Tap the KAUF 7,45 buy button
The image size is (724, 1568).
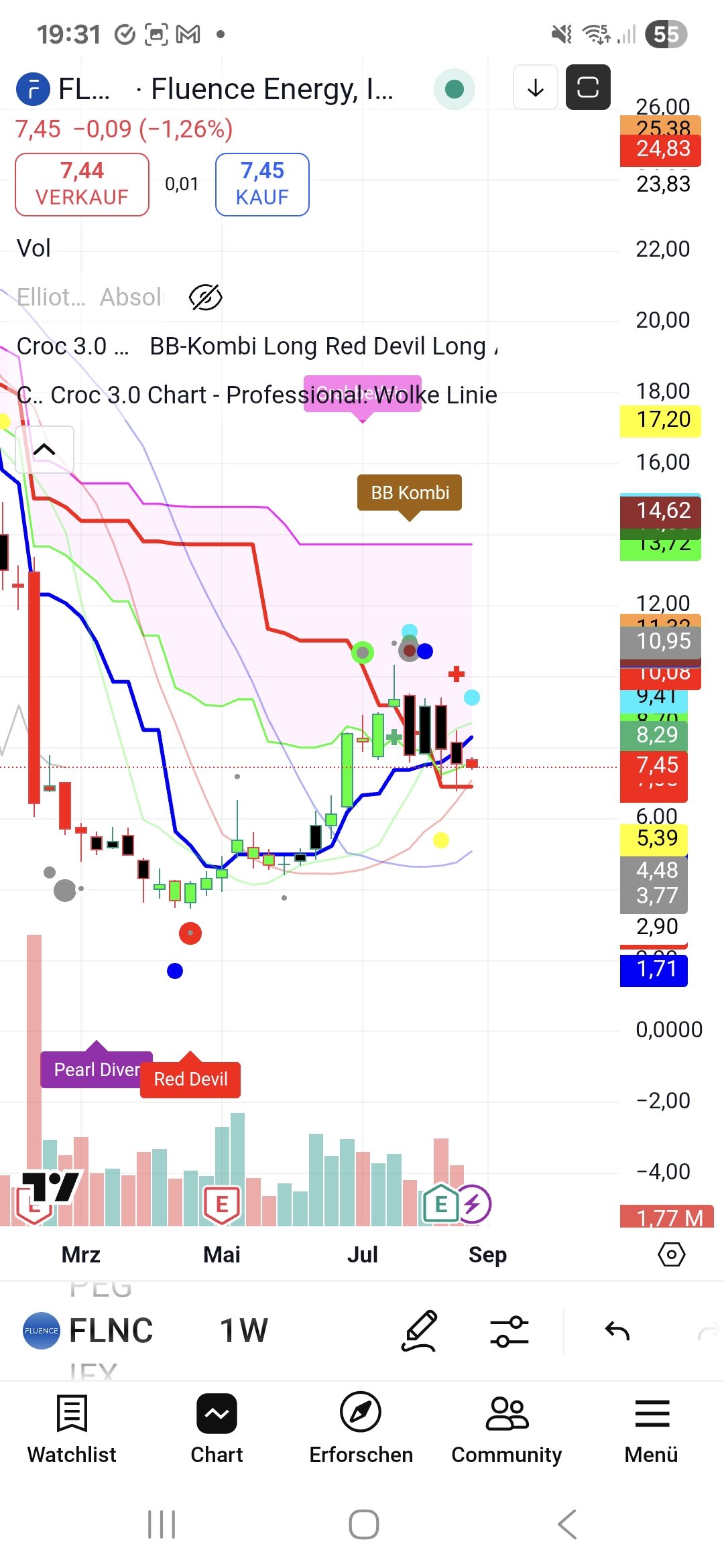point(262,184)
